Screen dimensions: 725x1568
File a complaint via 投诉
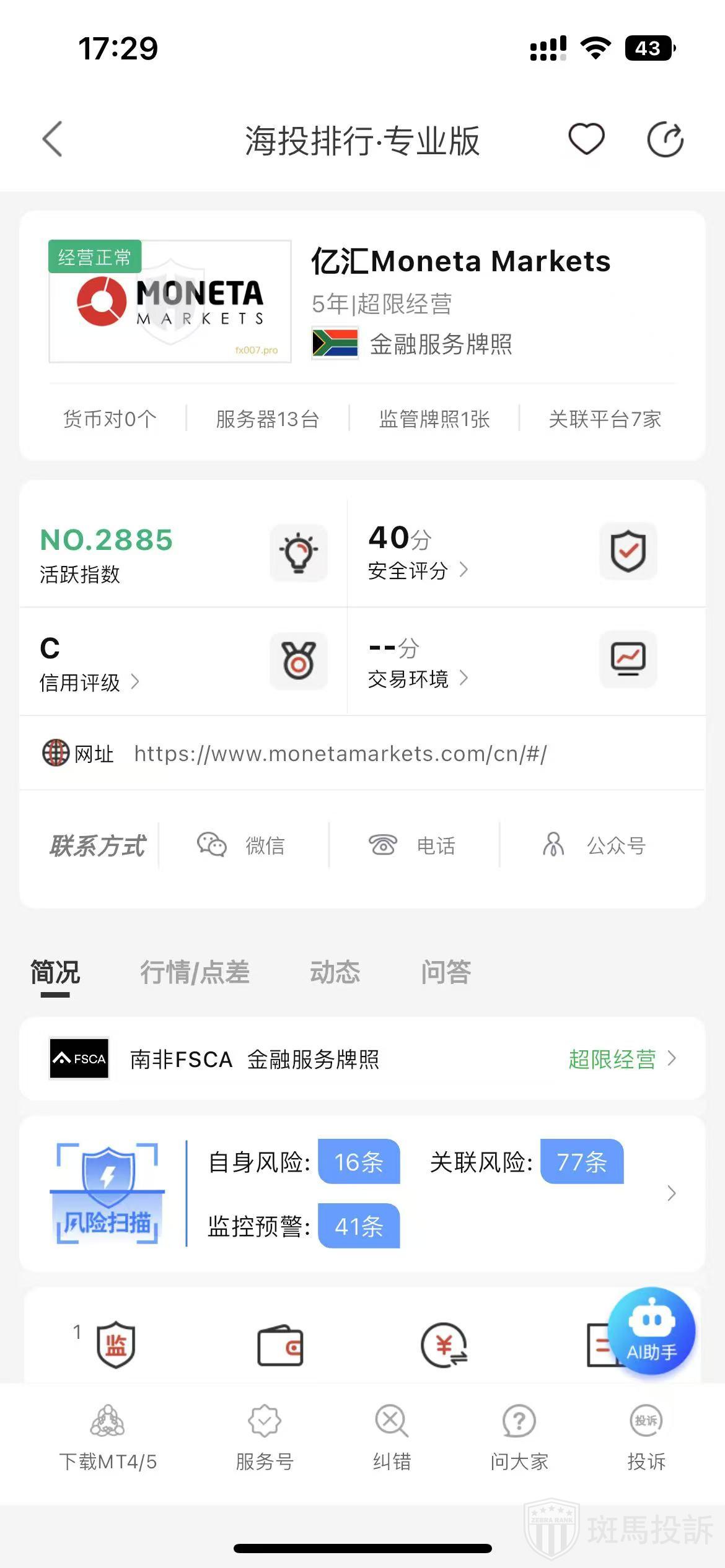point(646,1437)
